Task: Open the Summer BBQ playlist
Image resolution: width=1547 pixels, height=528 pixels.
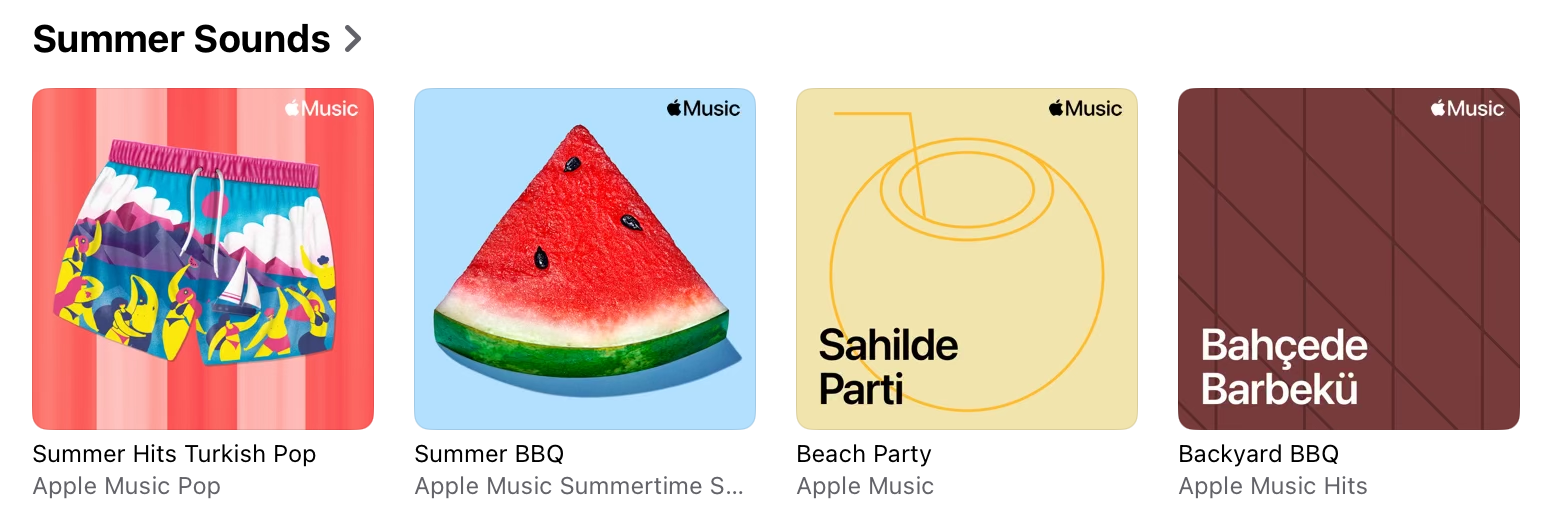Action: 585,259
